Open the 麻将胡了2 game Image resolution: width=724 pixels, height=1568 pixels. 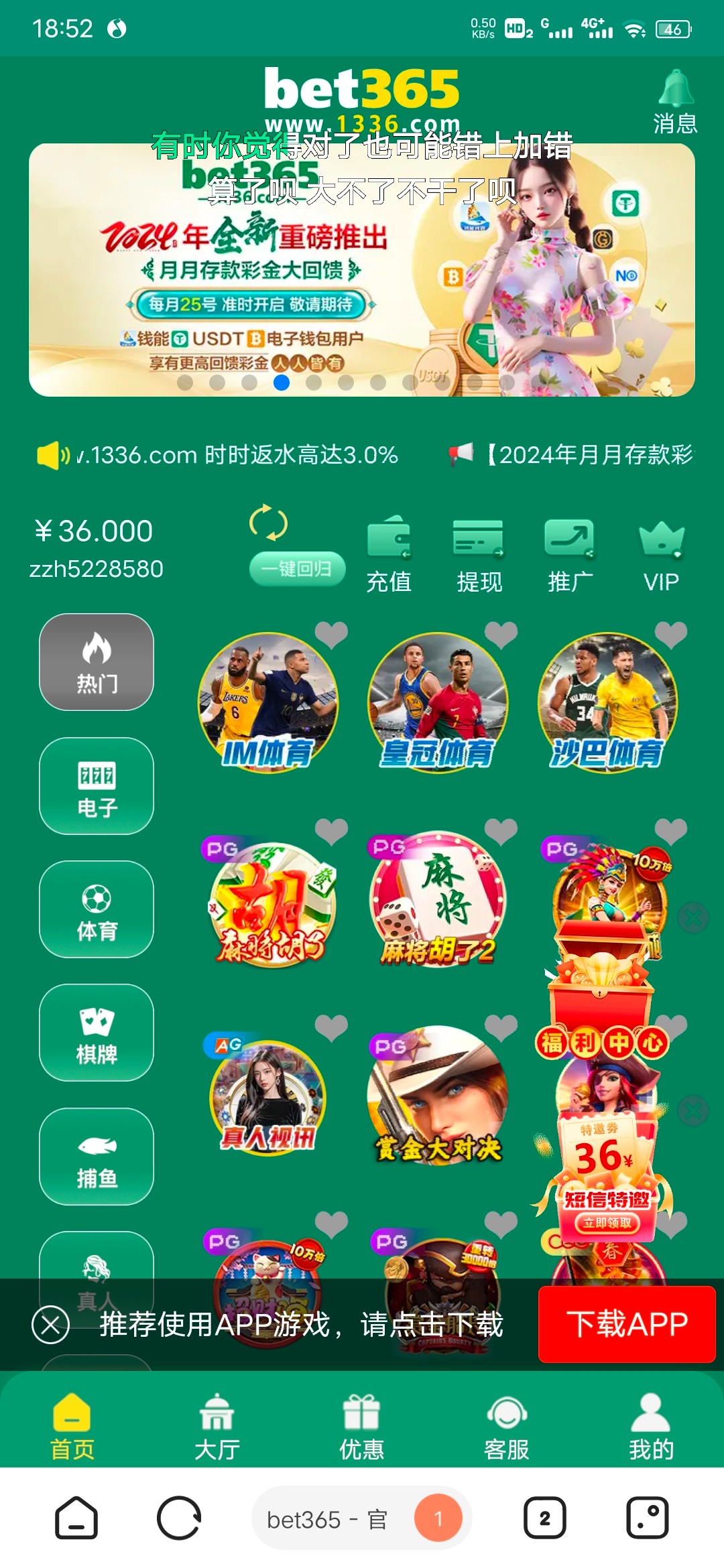point(437,900)
